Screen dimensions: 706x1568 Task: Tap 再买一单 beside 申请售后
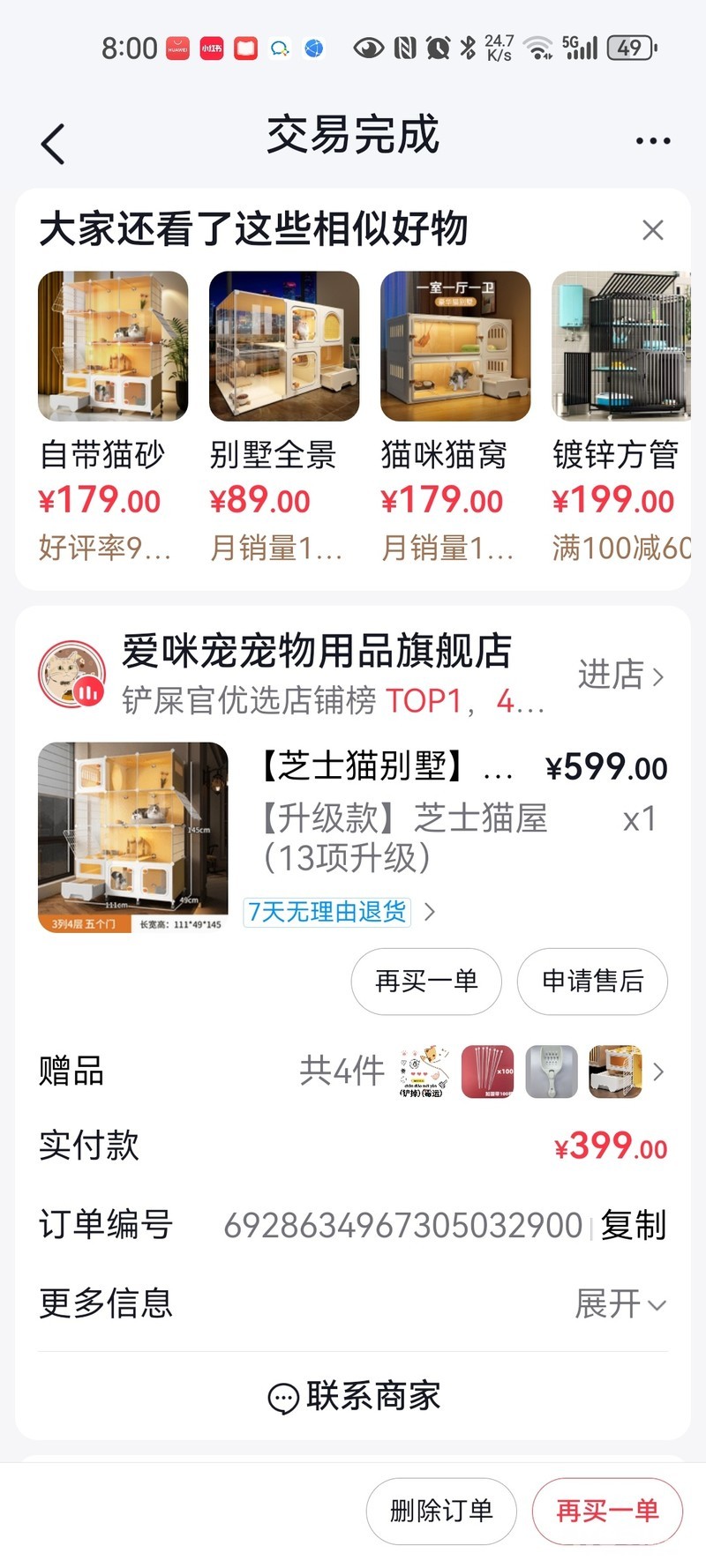coord(426,981)
